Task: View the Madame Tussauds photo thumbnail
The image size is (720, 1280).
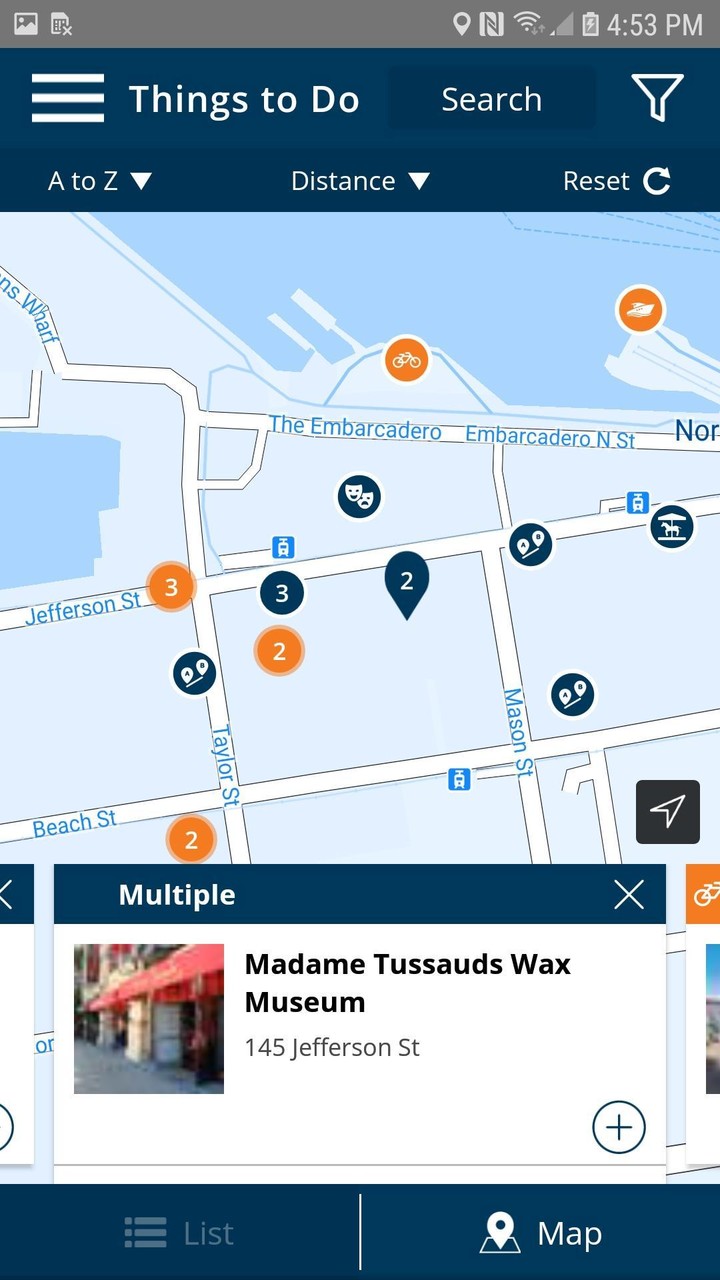Action: [147, 1018]
